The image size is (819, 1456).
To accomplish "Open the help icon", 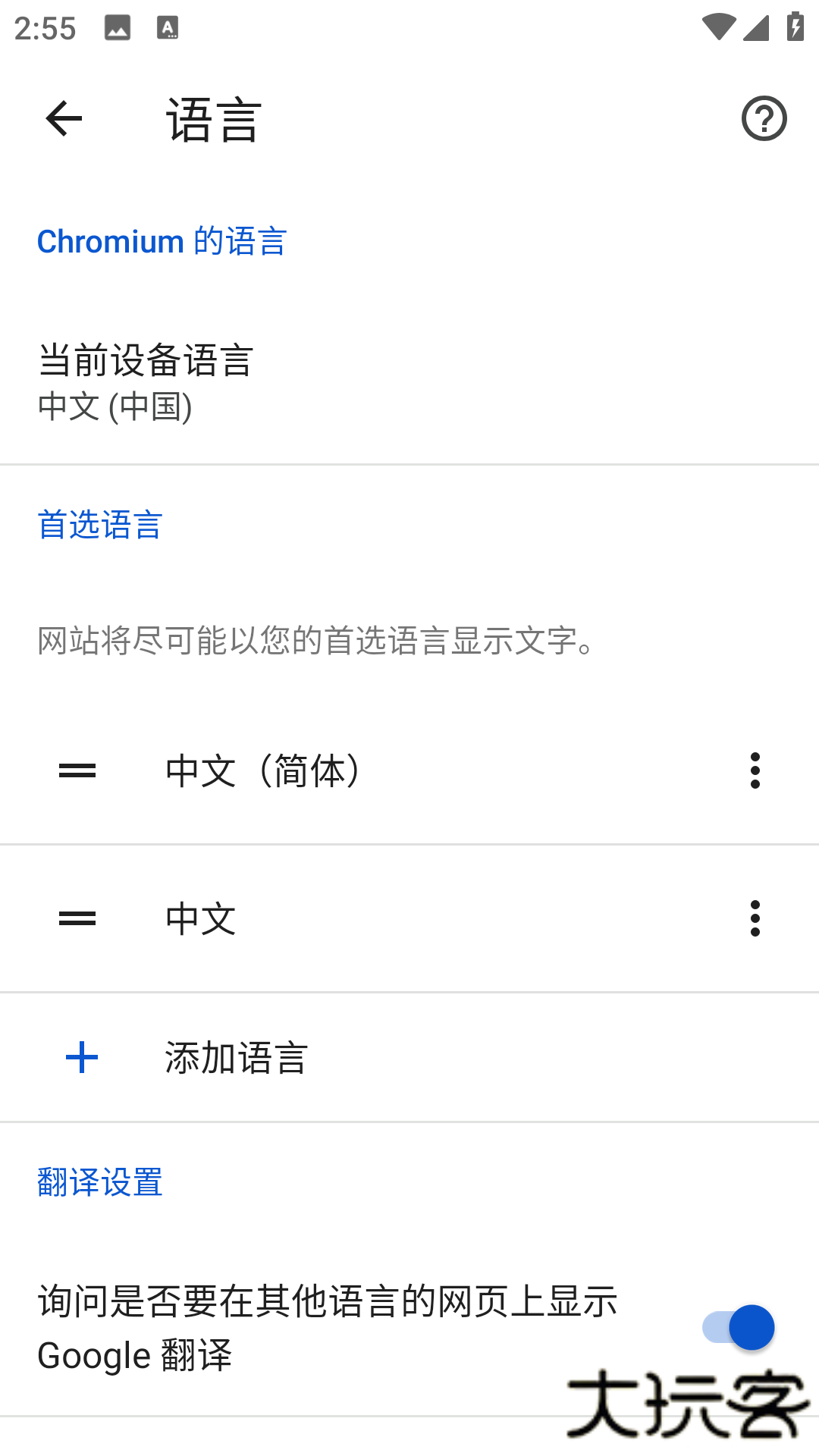I will [764, 119].
